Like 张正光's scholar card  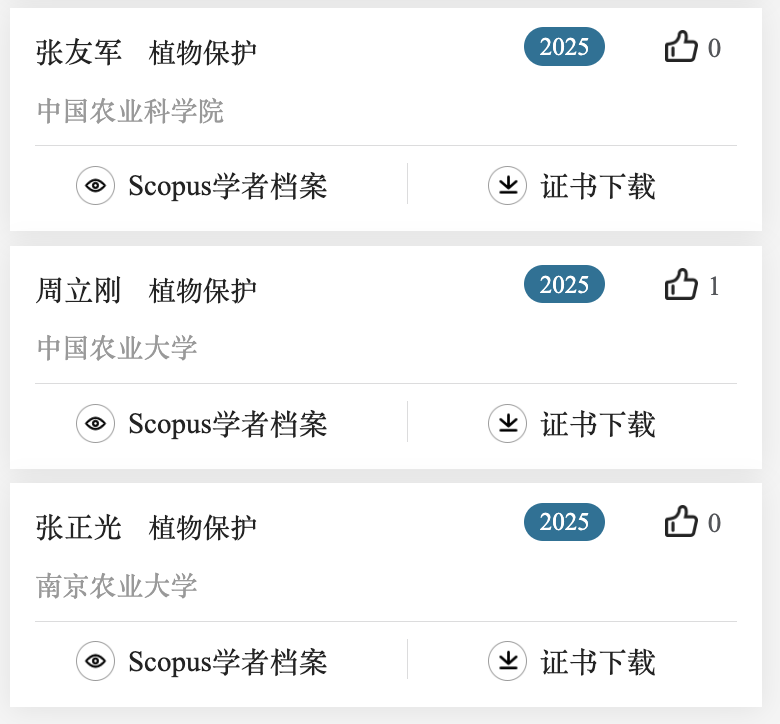681,522
